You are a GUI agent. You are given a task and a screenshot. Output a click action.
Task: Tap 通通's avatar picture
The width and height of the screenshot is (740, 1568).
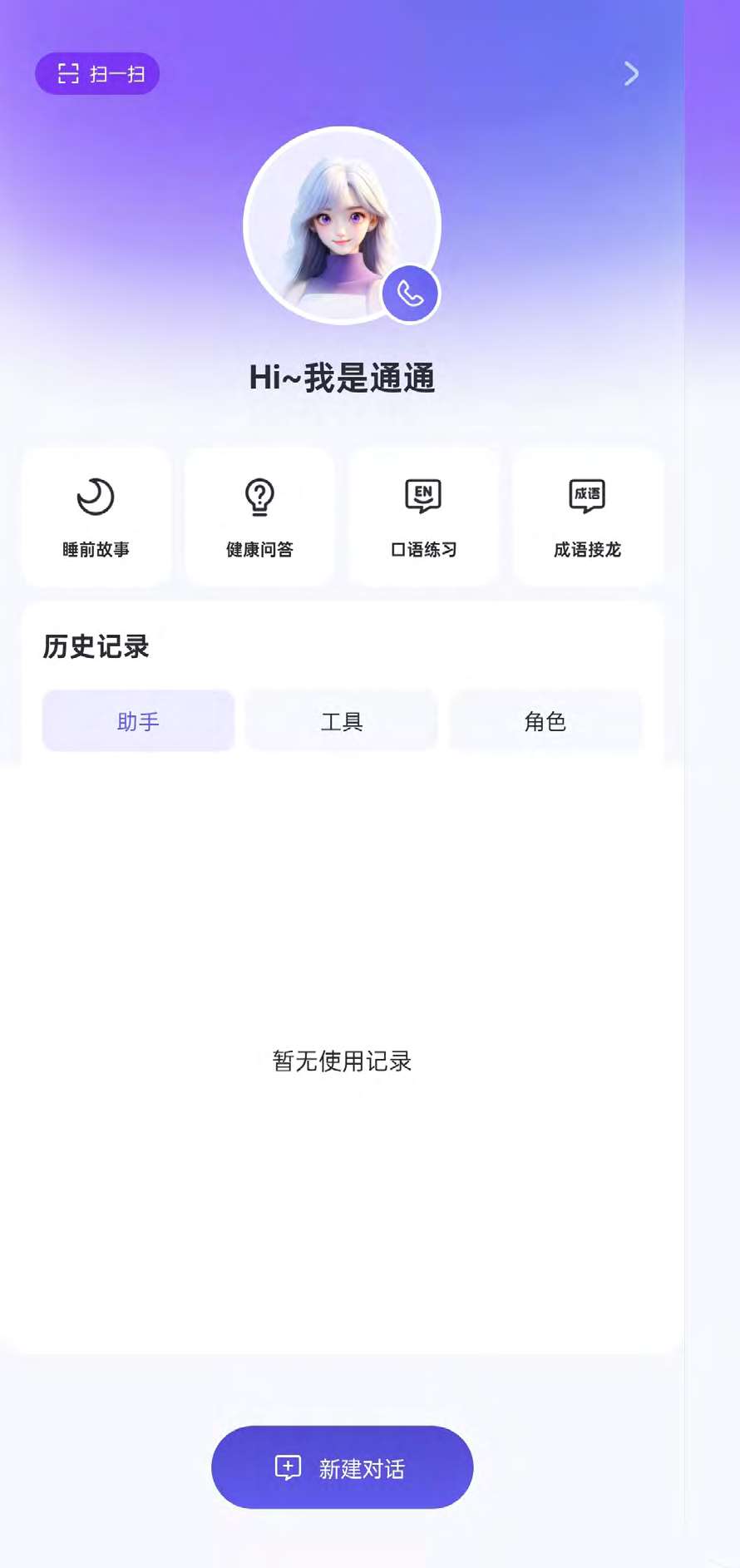click(x=333, y=220)
